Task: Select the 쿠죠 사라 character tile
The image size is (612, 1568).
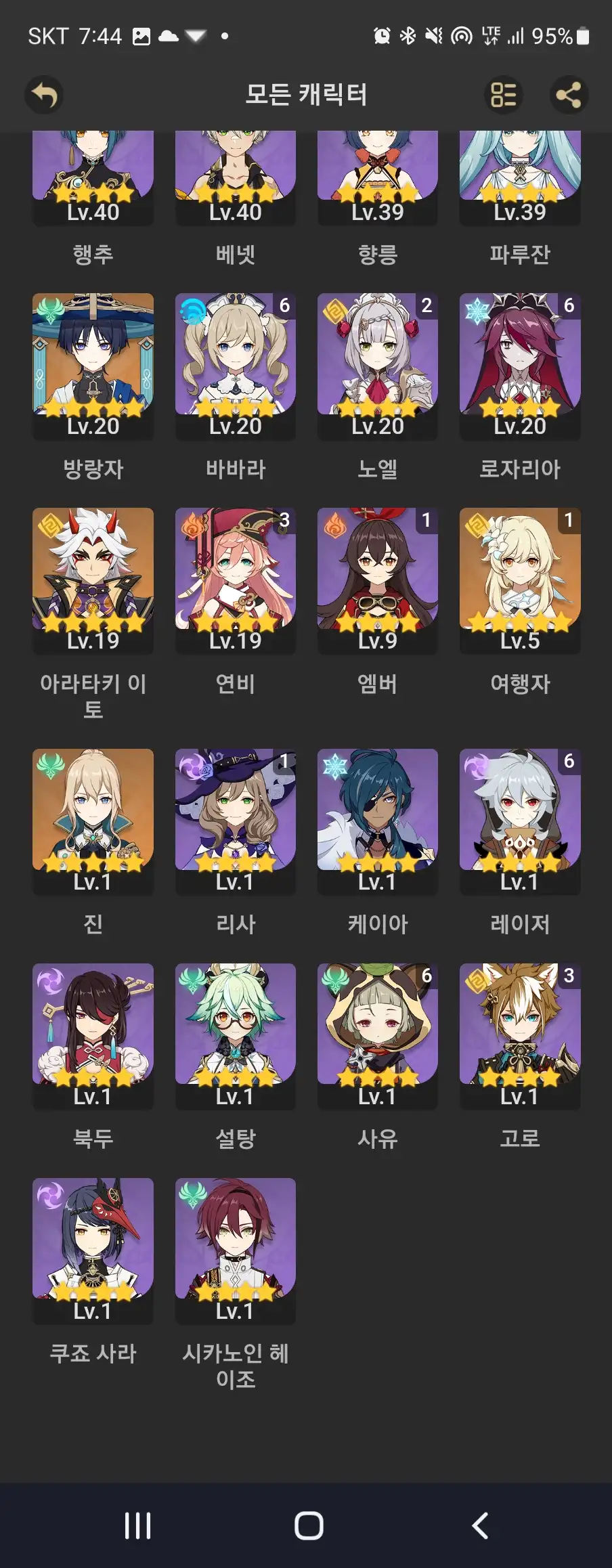Action: pyautogui.click(x=93, y=1250)
